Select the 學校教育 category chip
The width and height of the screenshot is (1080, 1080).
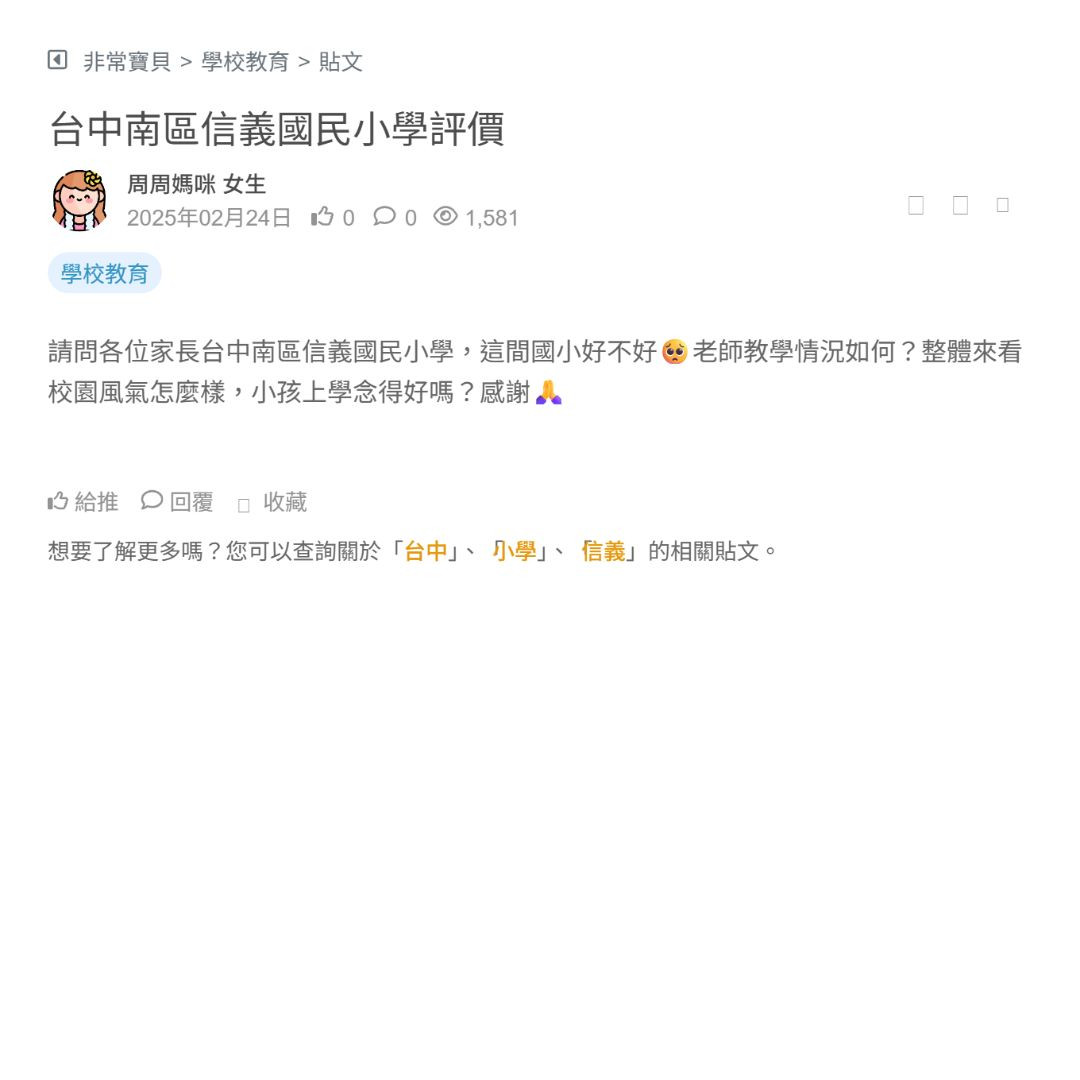tap(105, 273)
